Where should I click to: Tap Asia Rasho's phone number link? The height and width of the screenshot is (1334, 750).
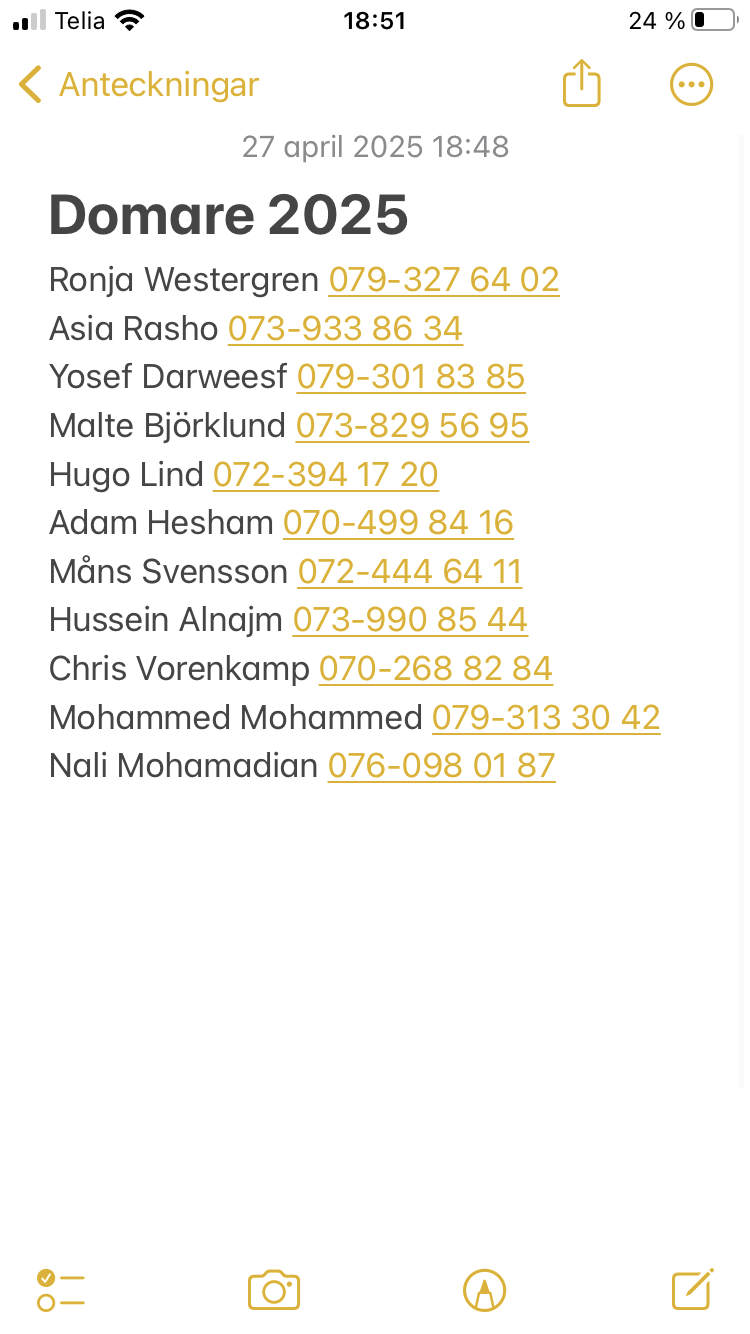[x=345, y=329]
